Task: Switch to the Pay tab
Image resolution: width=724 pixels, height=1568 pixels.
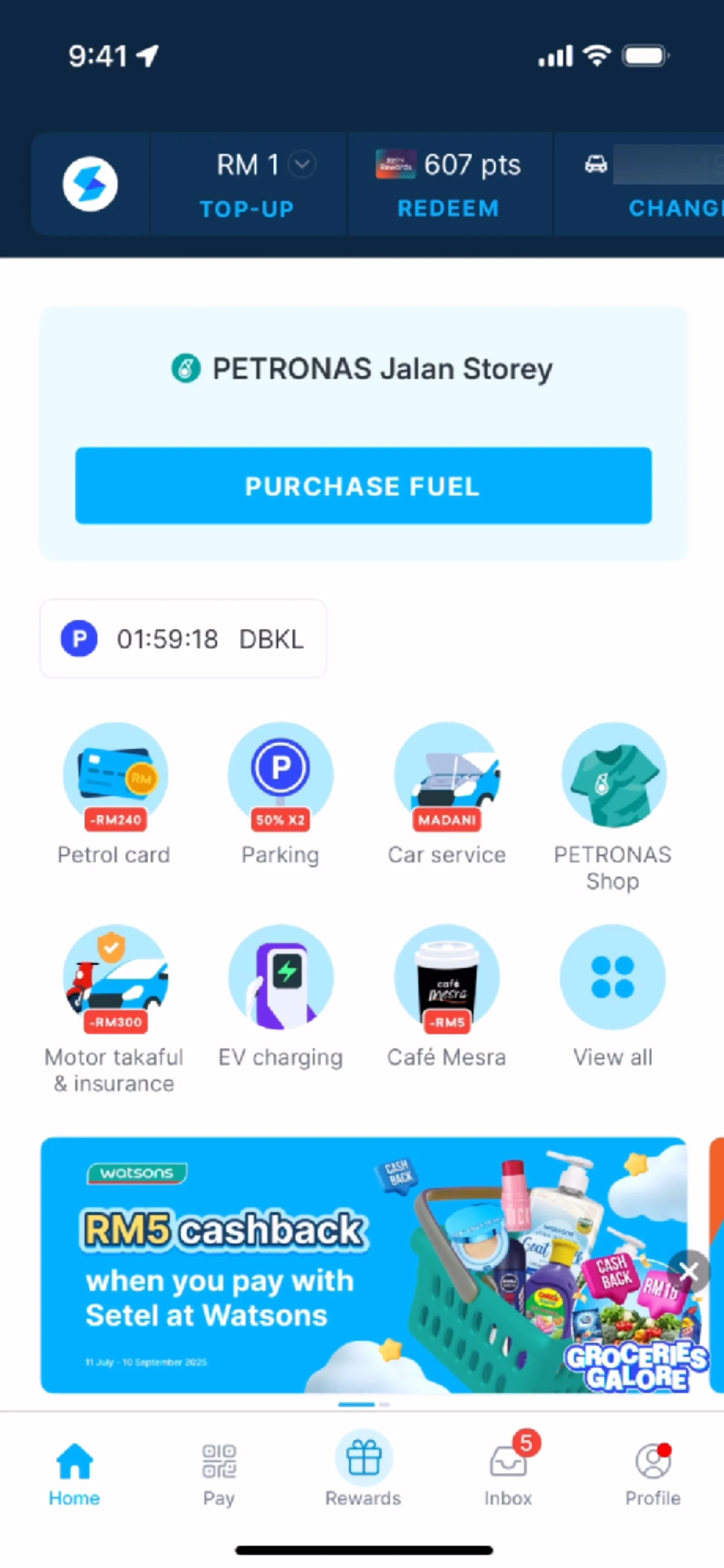Action: pos(219,1473)
